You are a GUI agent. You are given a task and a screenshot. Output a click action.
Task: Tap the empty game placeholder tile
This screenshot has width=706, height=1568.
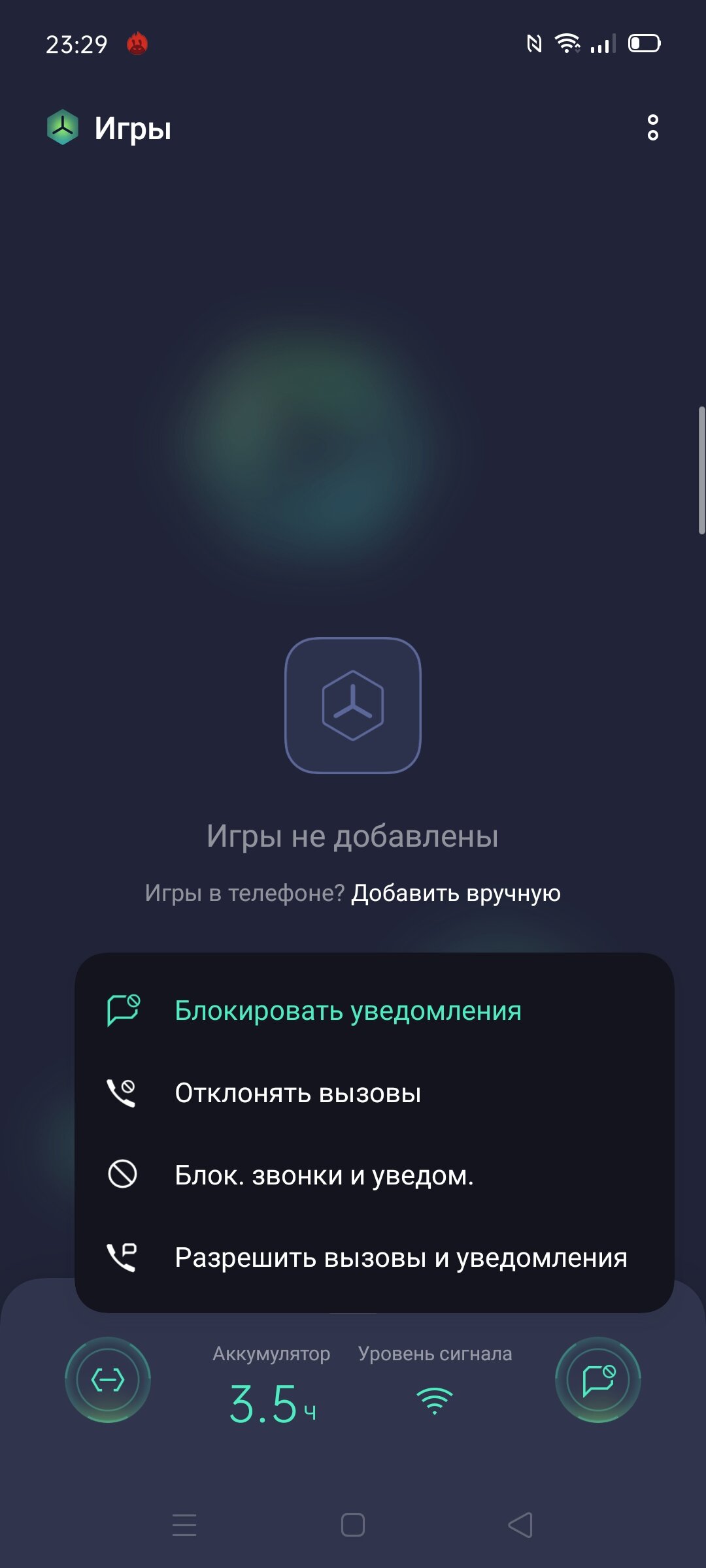point(353,706)
